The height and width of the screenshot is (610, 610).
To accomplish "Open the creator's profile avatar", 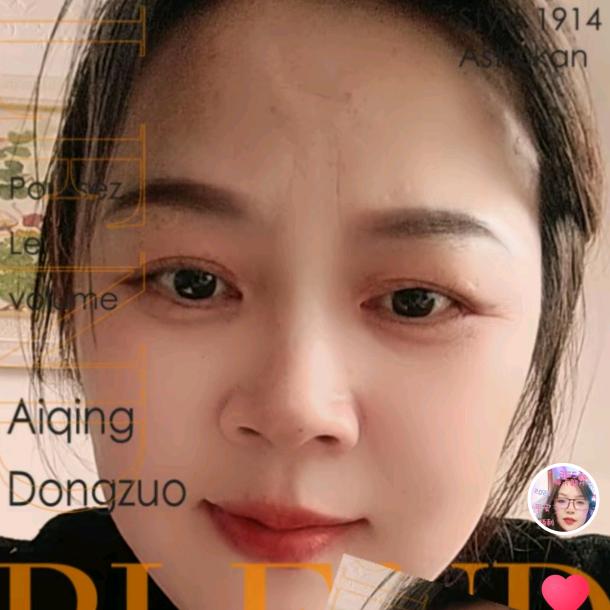I will point(563,499).
